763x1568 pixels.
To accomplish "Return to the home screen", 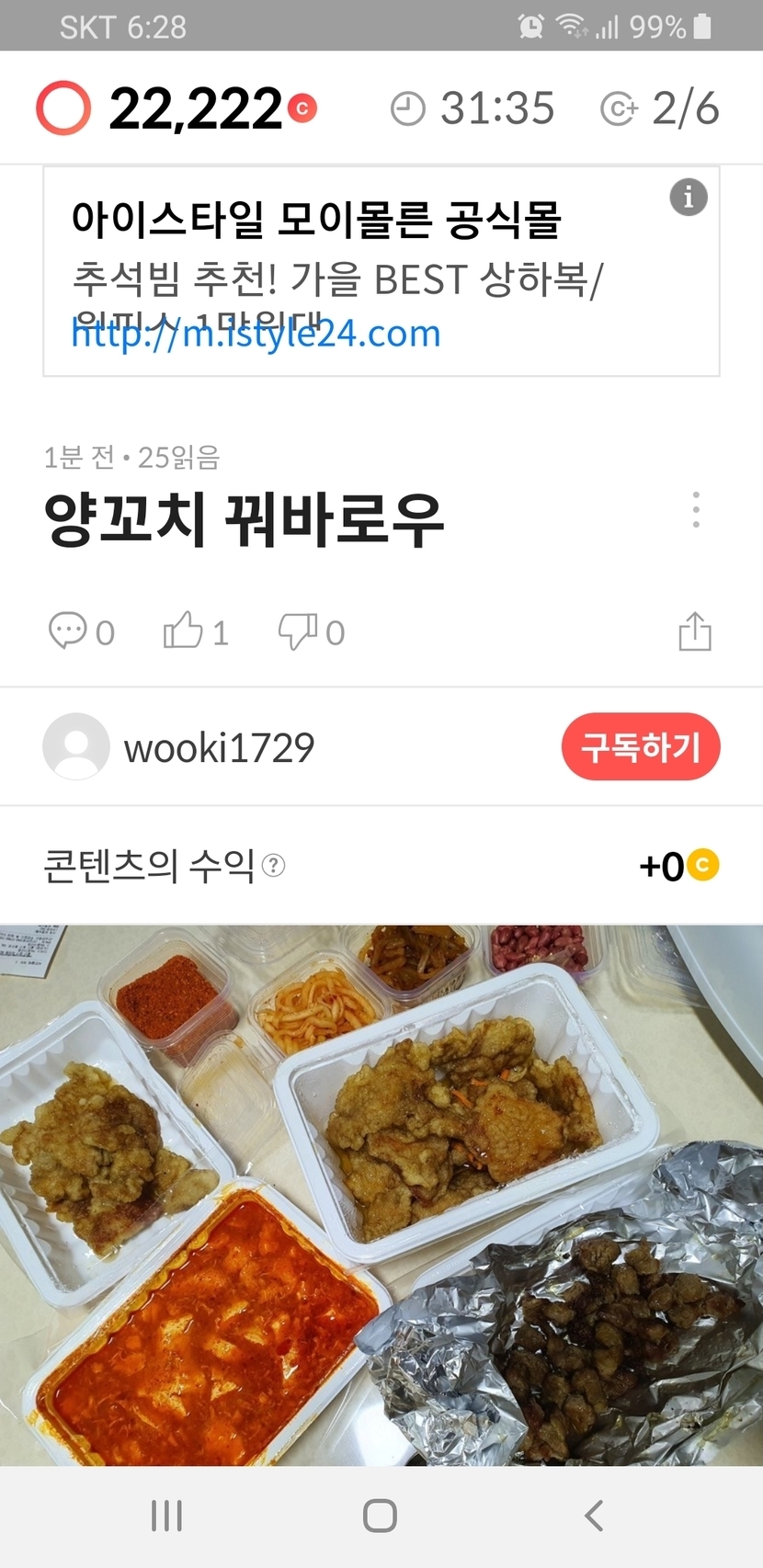I will (381, 1516).
